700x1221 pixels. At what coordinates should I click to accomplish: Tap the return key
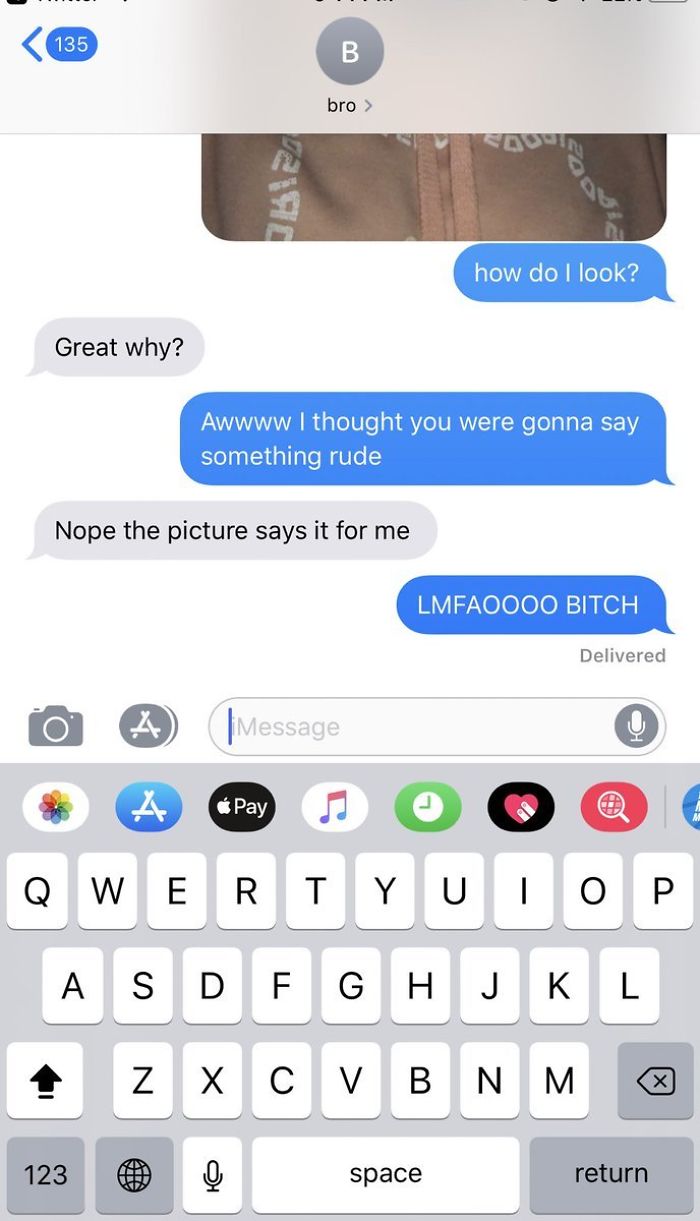611,1174
